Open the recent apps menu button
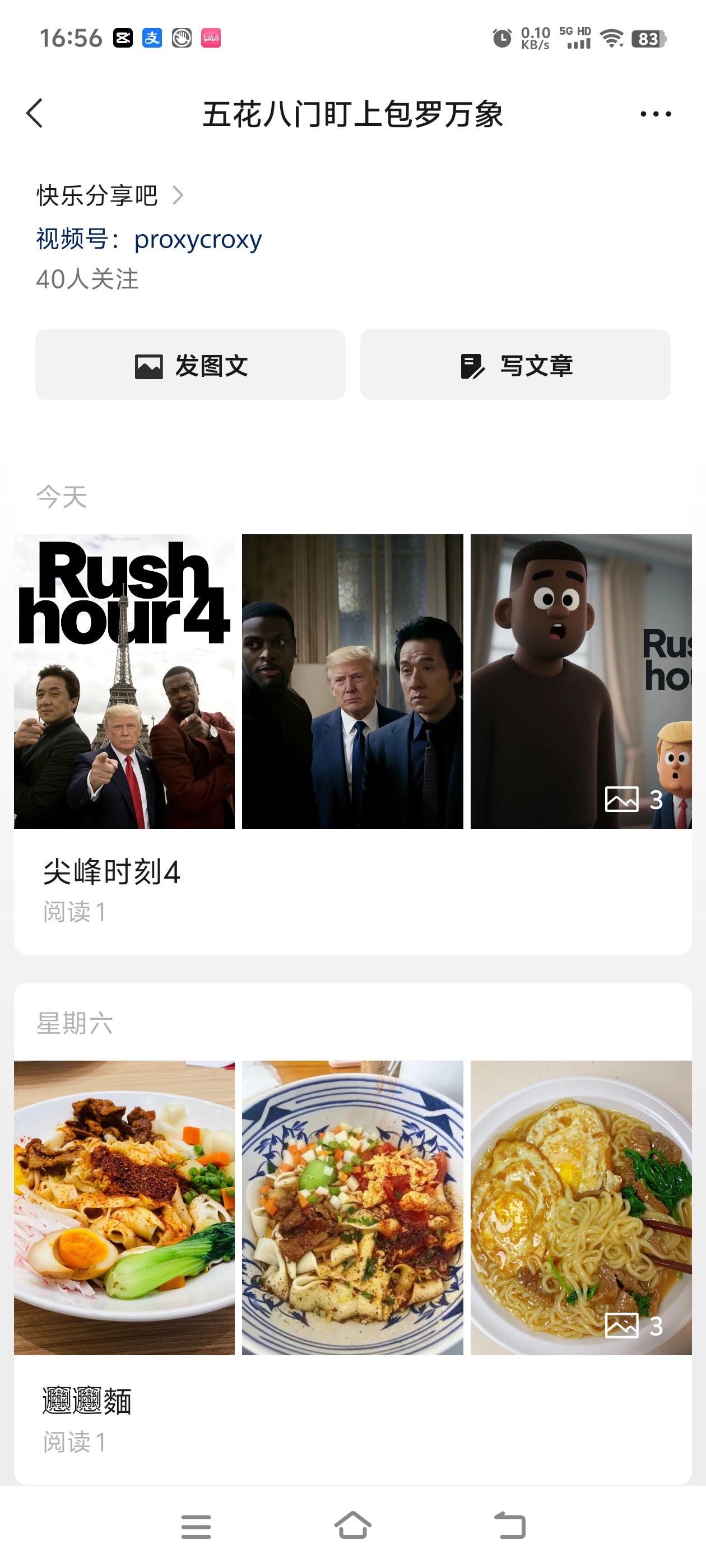706x1568 pixels. coord(196,1526)
